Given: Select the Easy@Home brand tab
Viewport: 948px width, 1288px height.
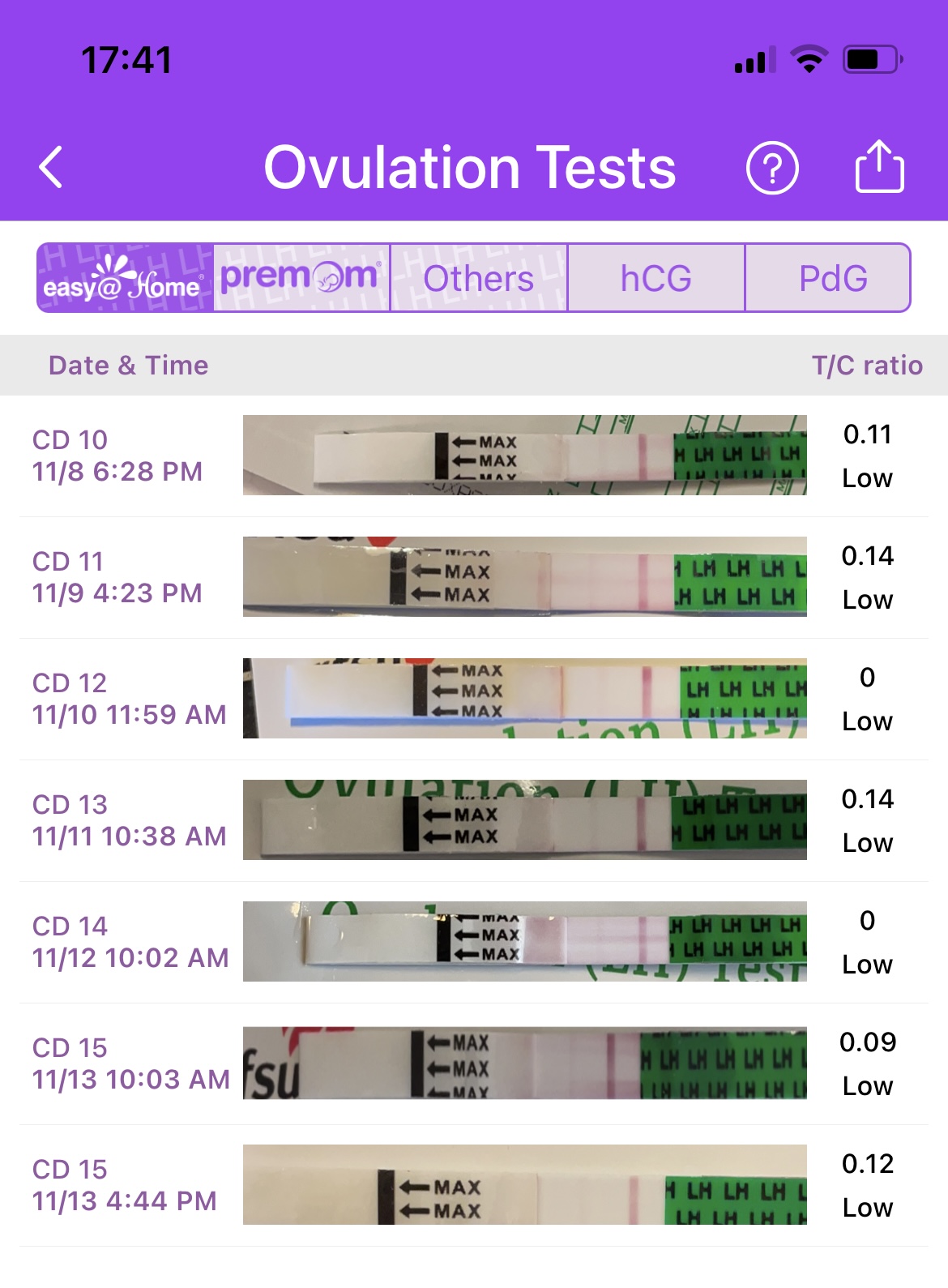Looking at the screenshot, I should 126,278.
